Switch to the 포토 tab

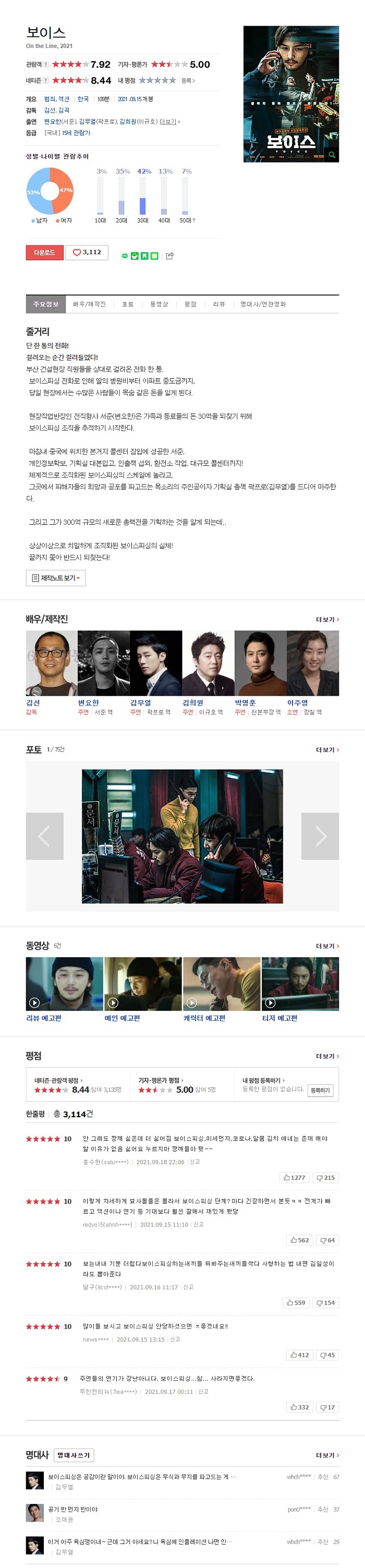tap(127, 304)
